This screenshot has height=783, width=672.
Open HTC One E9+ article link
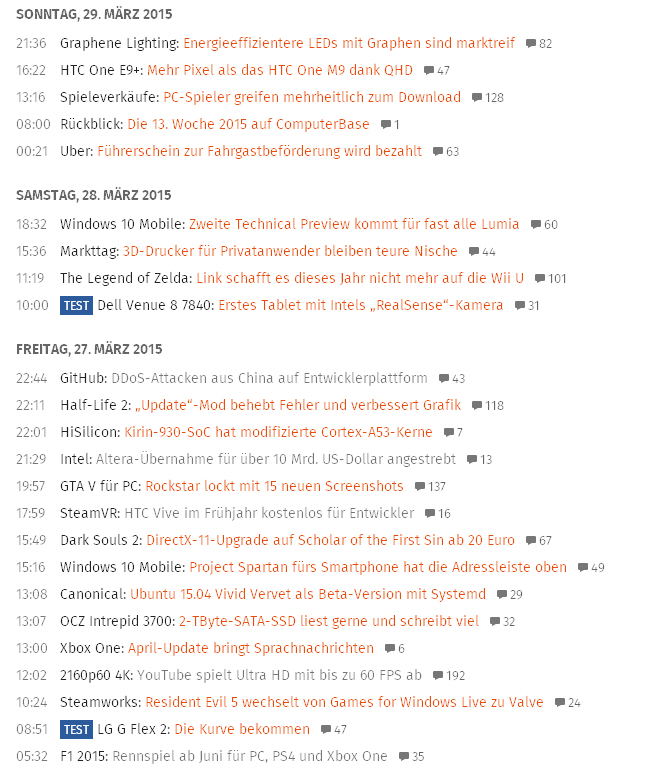pyautogui.click(x=279, y=70)
